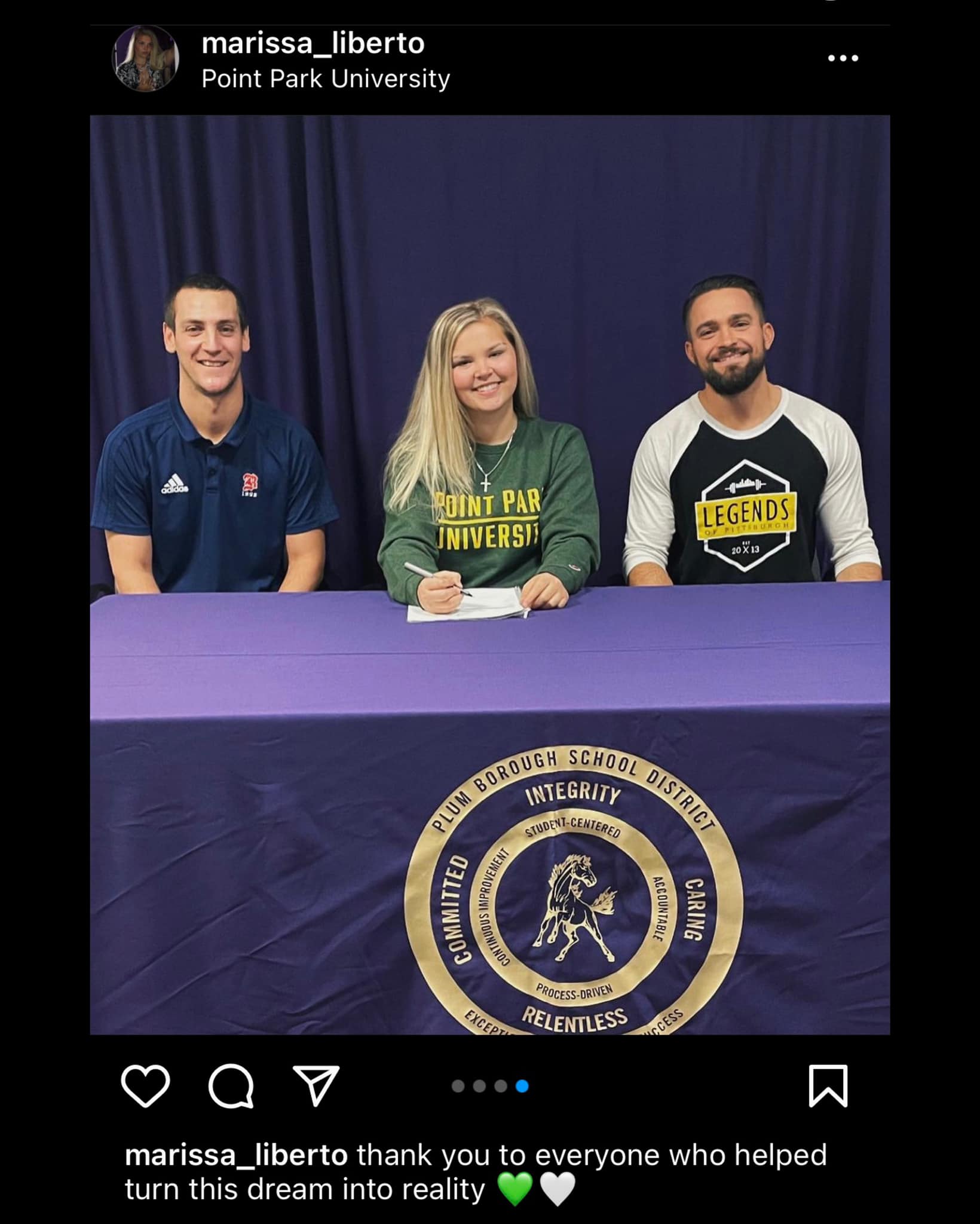Open comments with the speech bubble icon
This screenshot has width=980, height=1224.
[231, 1087]
